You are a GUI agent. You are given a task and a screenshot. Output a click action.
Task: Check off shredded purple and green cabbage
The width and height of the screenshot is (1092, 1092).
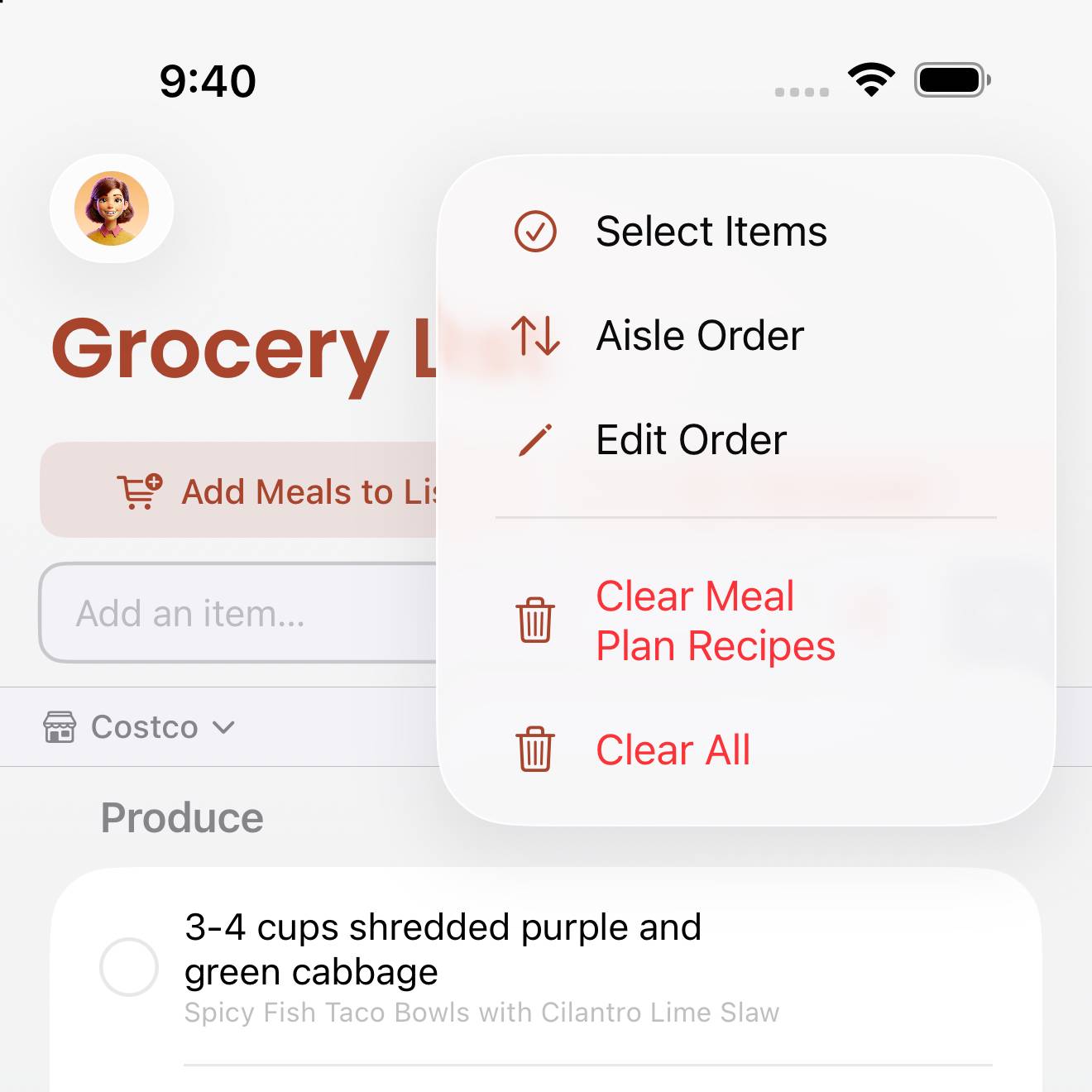129,967
